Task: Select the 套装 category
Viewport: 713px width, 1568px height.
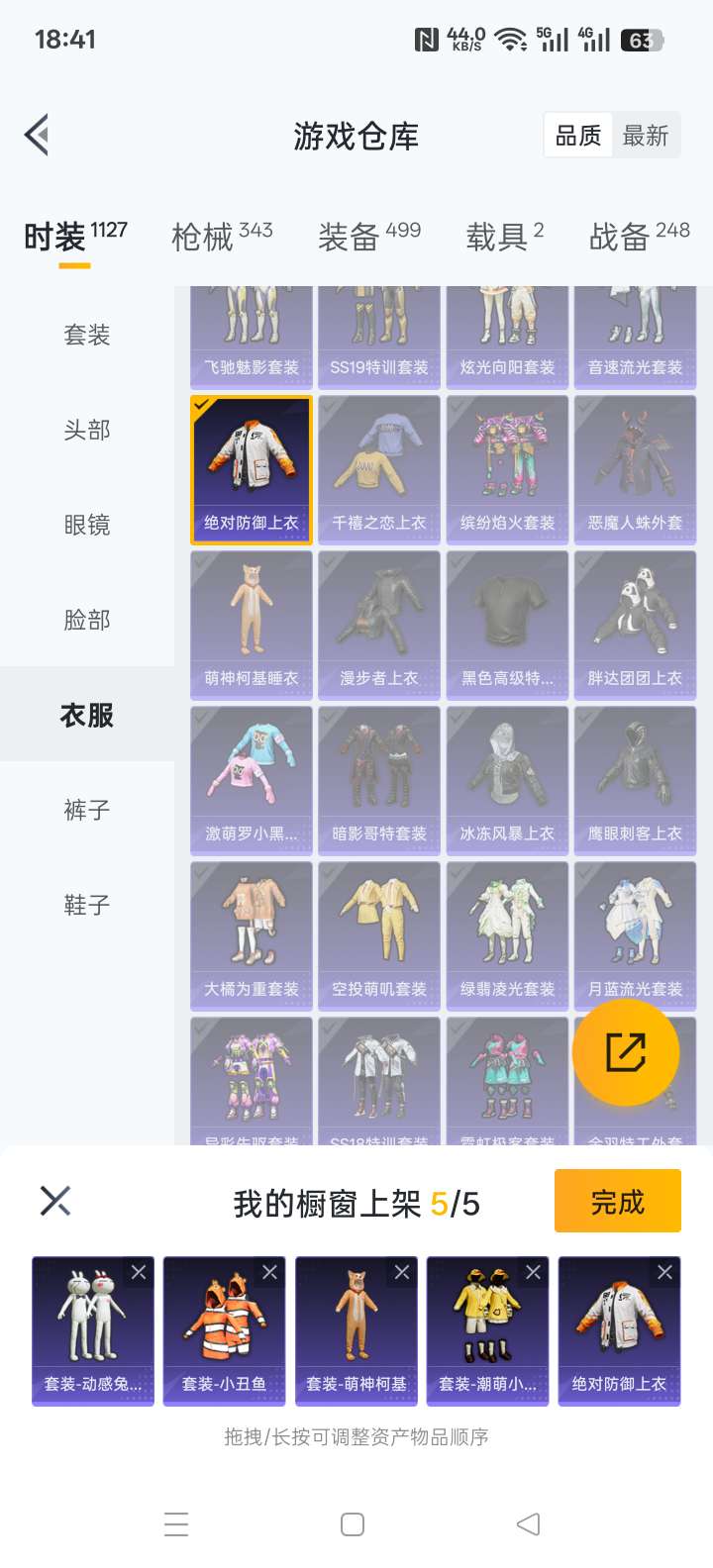Action: coord(87,335)
